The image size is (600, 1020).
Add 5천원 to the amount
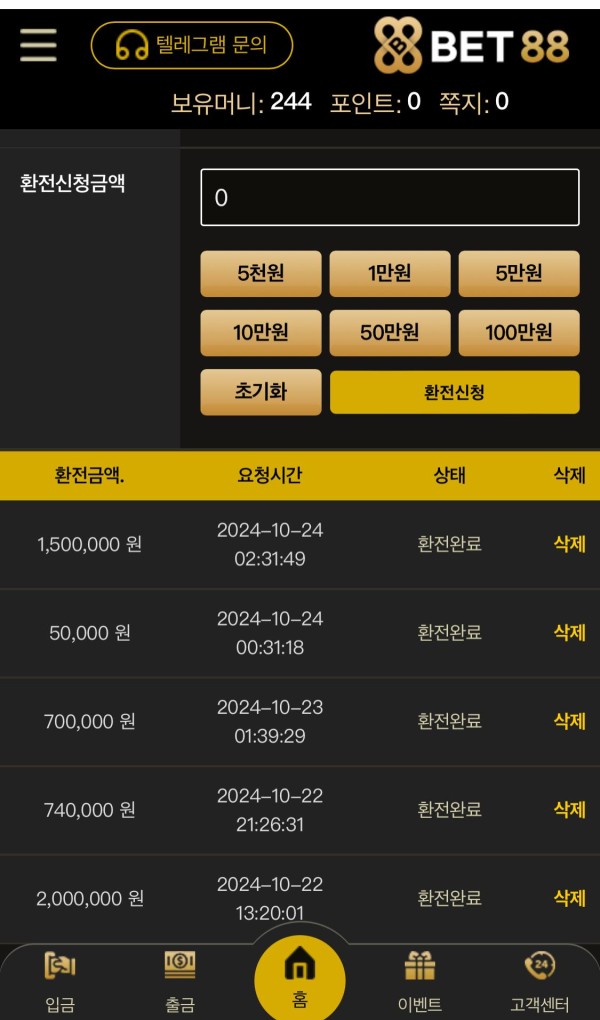click(x=261, y=273)
